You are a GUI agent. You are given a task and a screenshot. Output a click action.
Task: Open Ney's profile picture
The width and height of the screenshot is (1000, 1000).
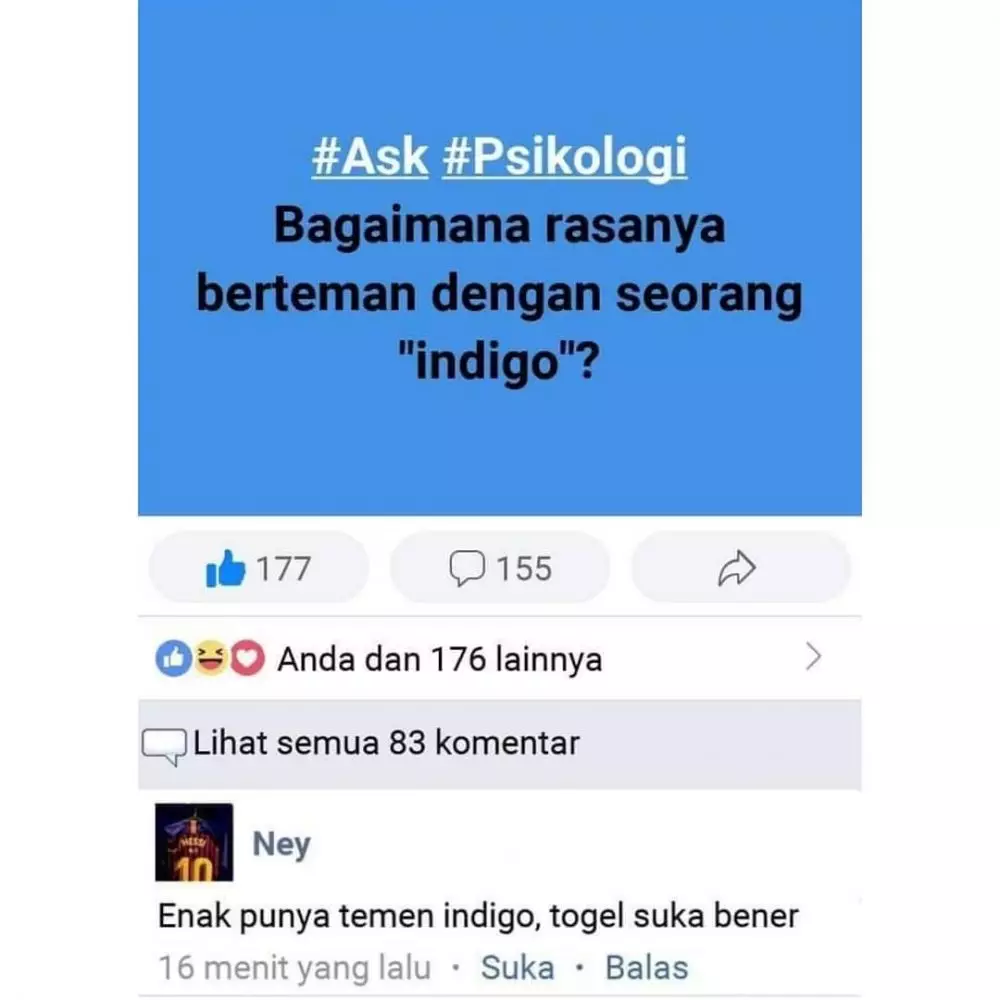click(194, 843)
